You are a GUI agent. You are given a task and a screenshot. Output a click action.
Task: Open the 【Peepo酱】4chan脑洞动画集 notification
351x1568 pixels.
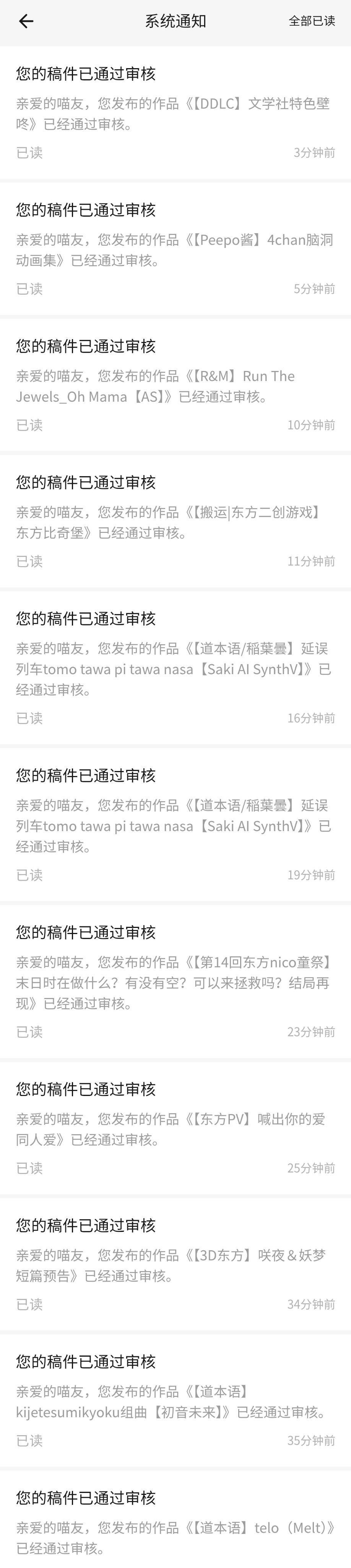coord(175,250)
